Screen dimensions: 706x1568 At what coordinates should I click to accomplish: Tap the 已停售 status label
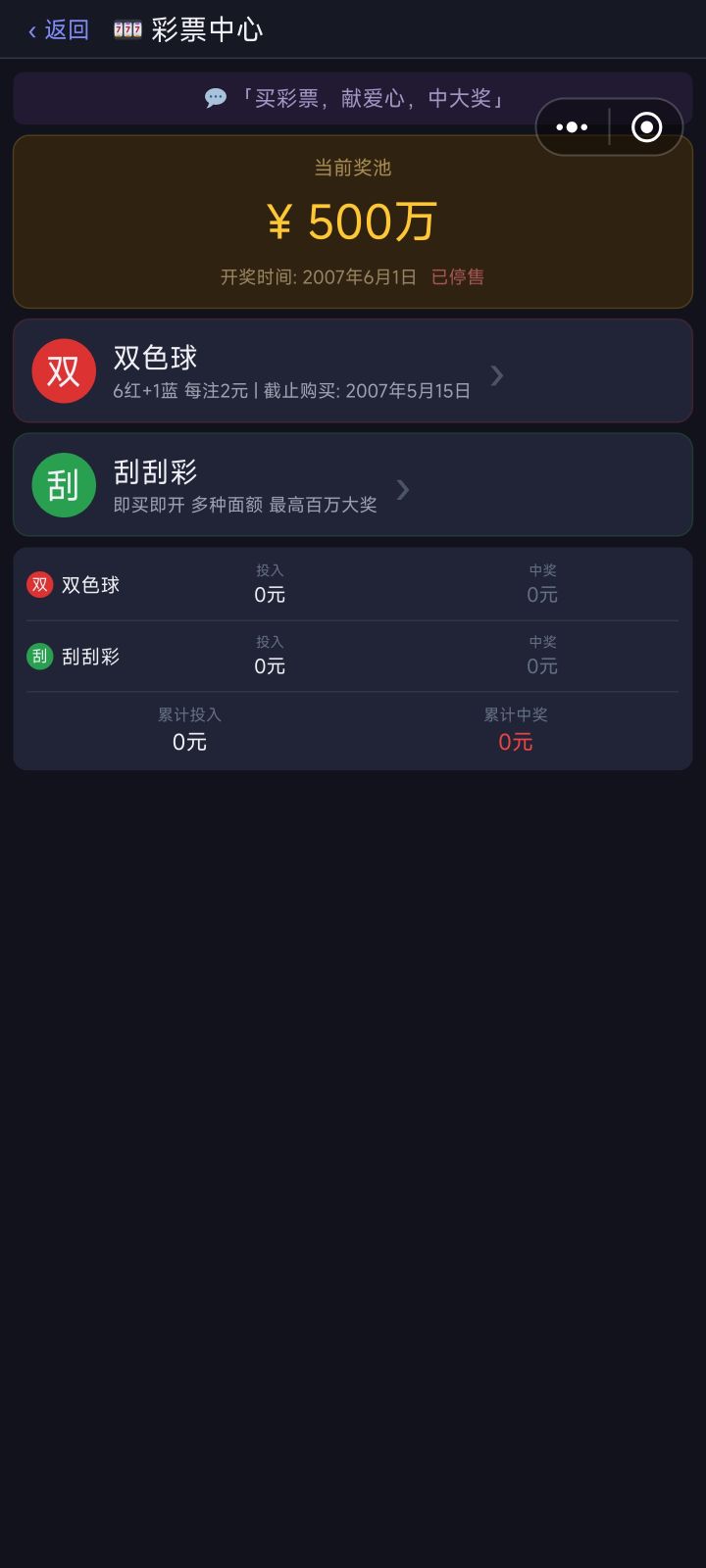click(458, 277)
